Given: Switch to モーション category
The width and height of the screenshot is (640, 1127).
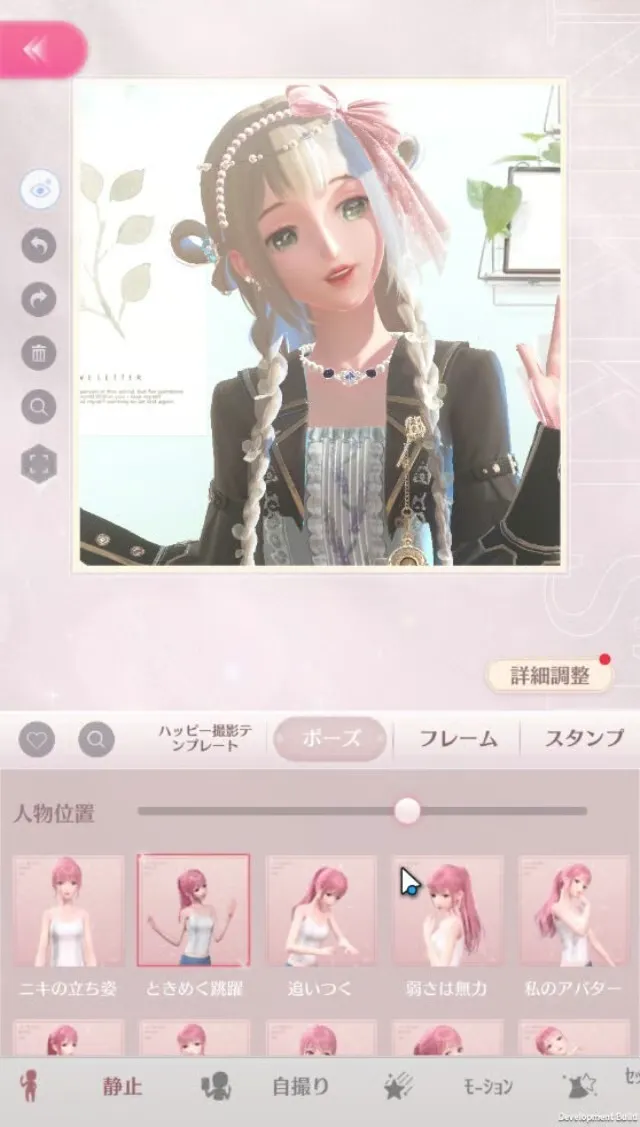Looking at the screenshot, I should click(487, 1087).
